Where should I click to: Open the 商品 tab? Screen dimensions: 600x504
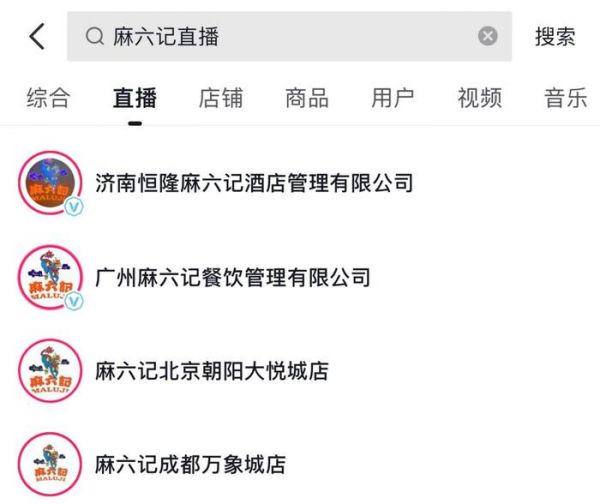[306, 98]
